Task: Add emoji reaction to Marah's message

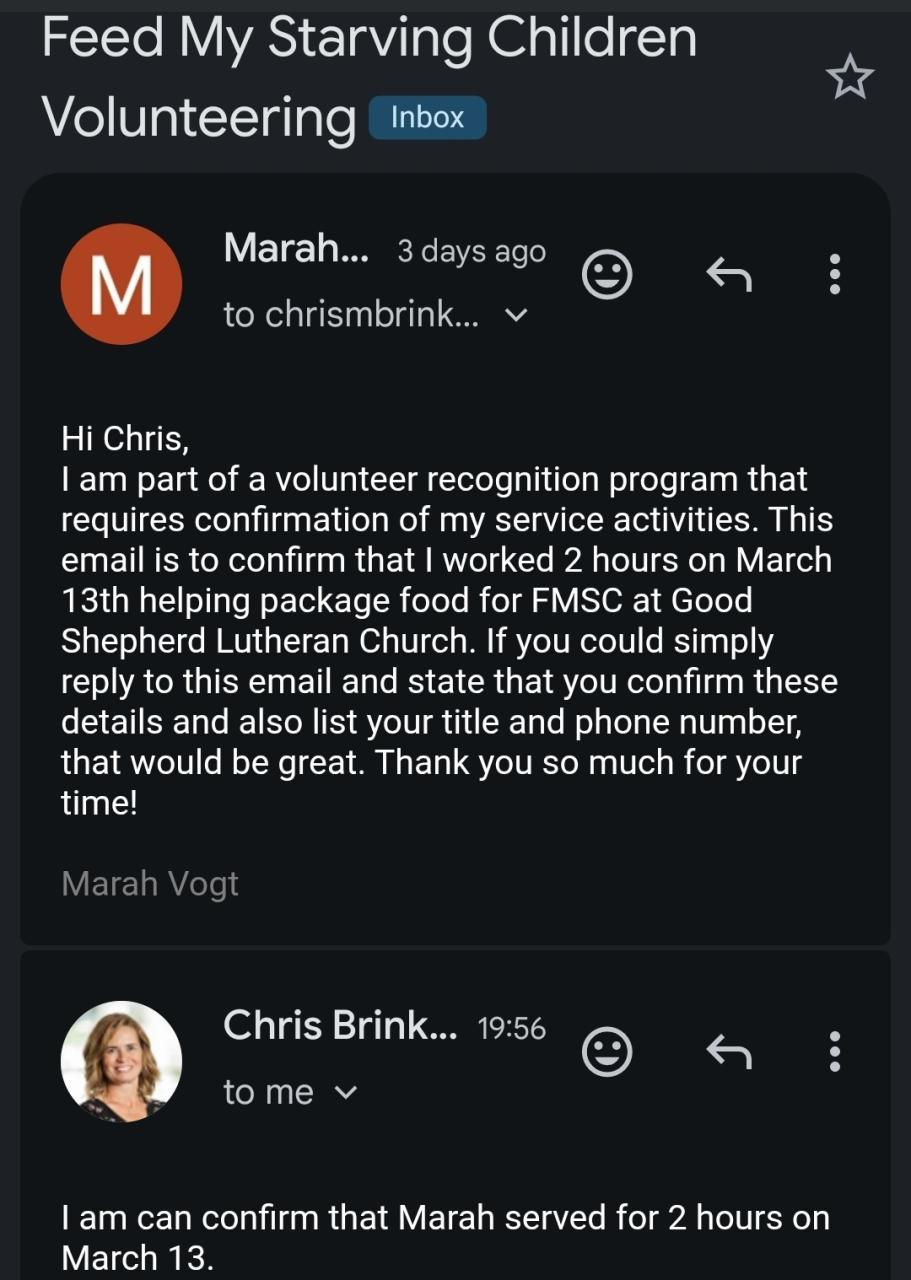Action: tap(607, 274)
